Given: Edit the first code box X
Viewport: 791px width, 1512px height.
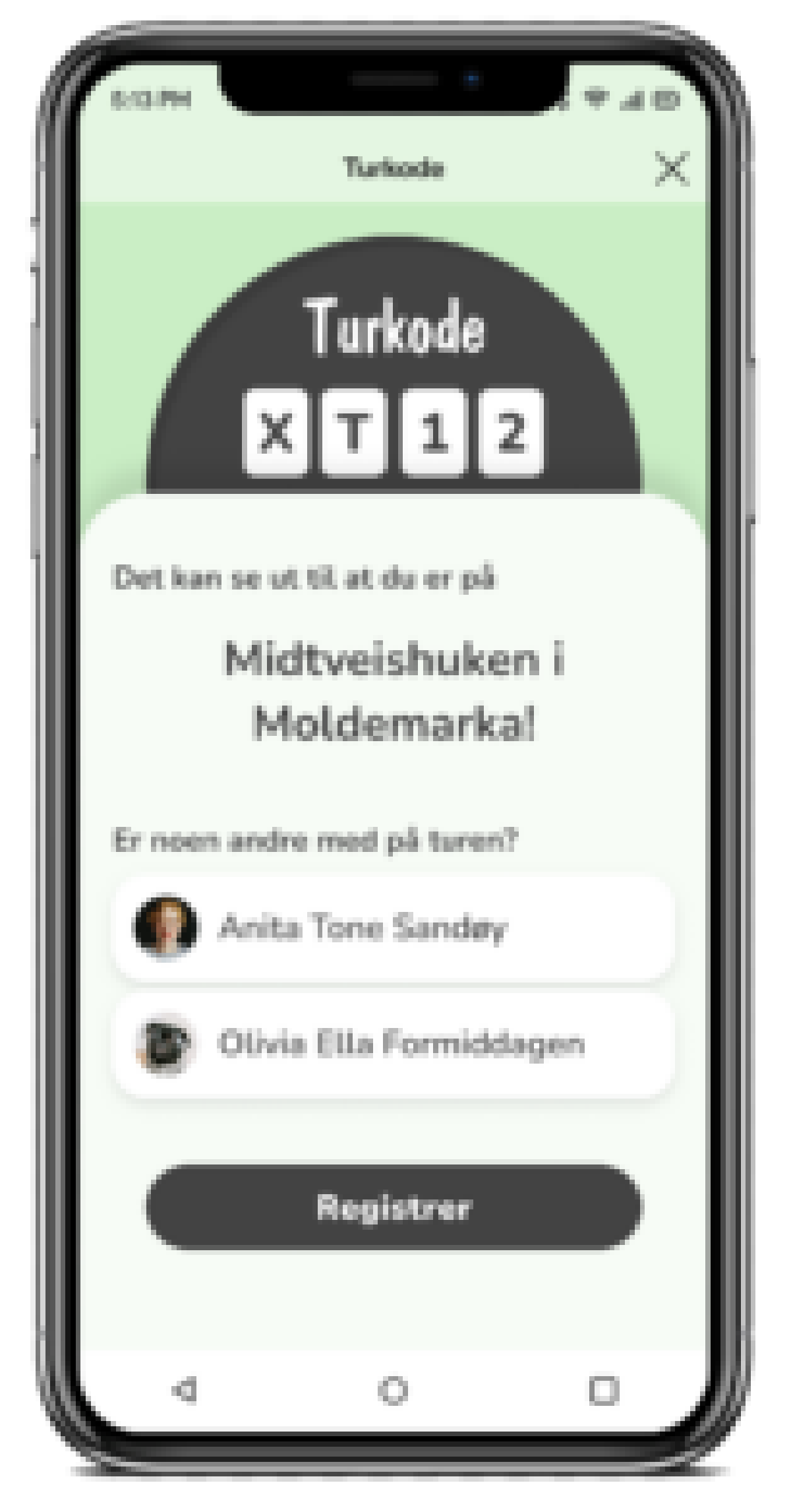Looking at the screenshot, I should pos(276,433).
